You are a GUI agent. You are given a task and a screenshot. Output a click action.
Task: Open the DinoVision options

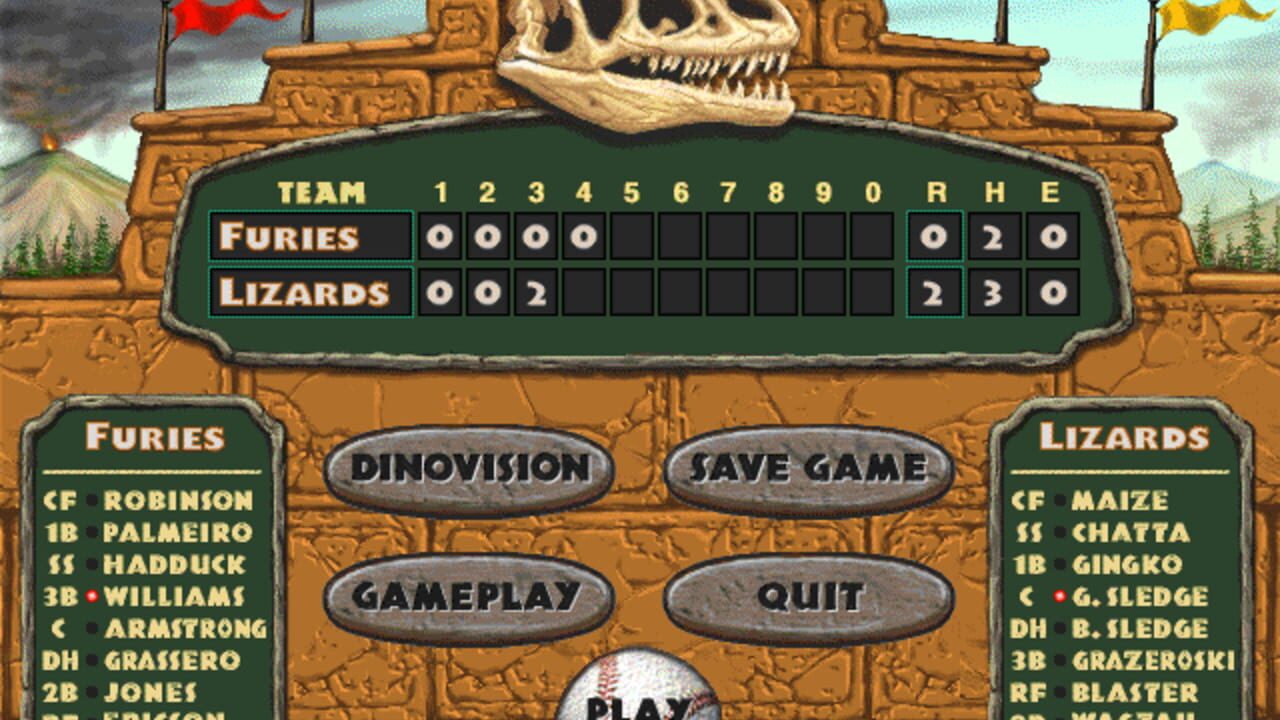(x=469, y=469)
